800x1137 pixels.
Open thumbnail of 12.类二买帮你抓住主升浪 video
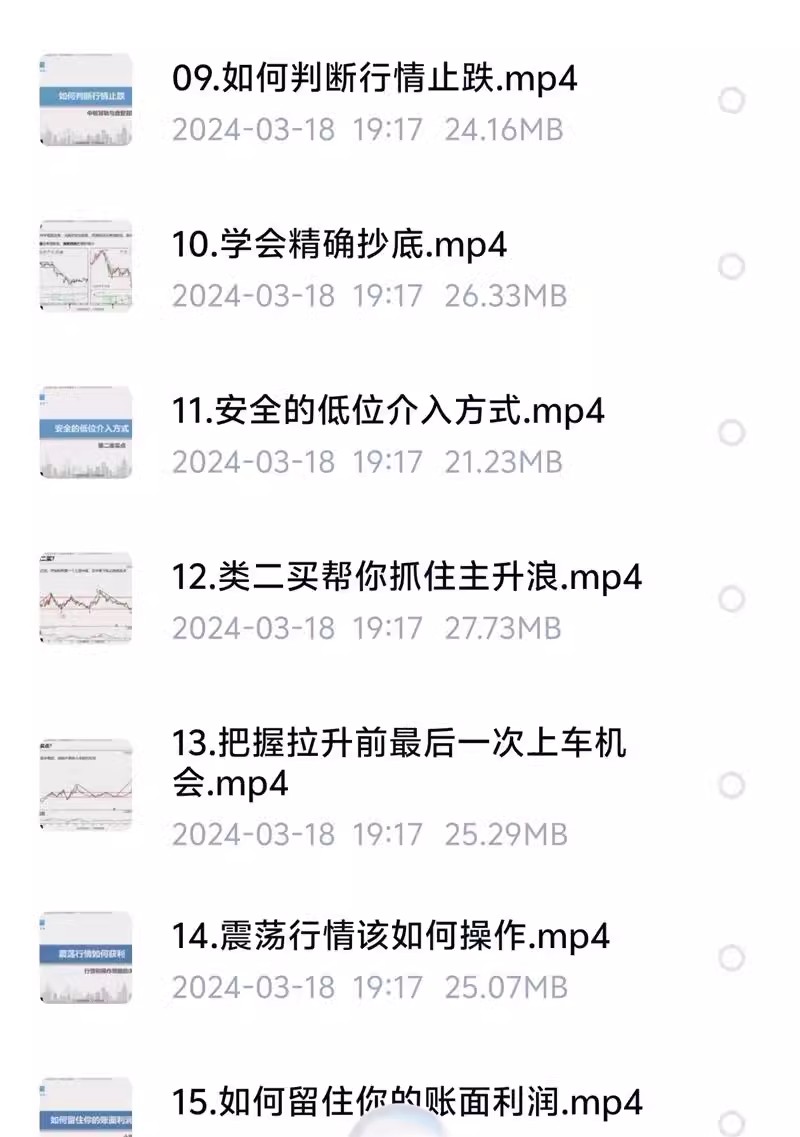point(85,599)
